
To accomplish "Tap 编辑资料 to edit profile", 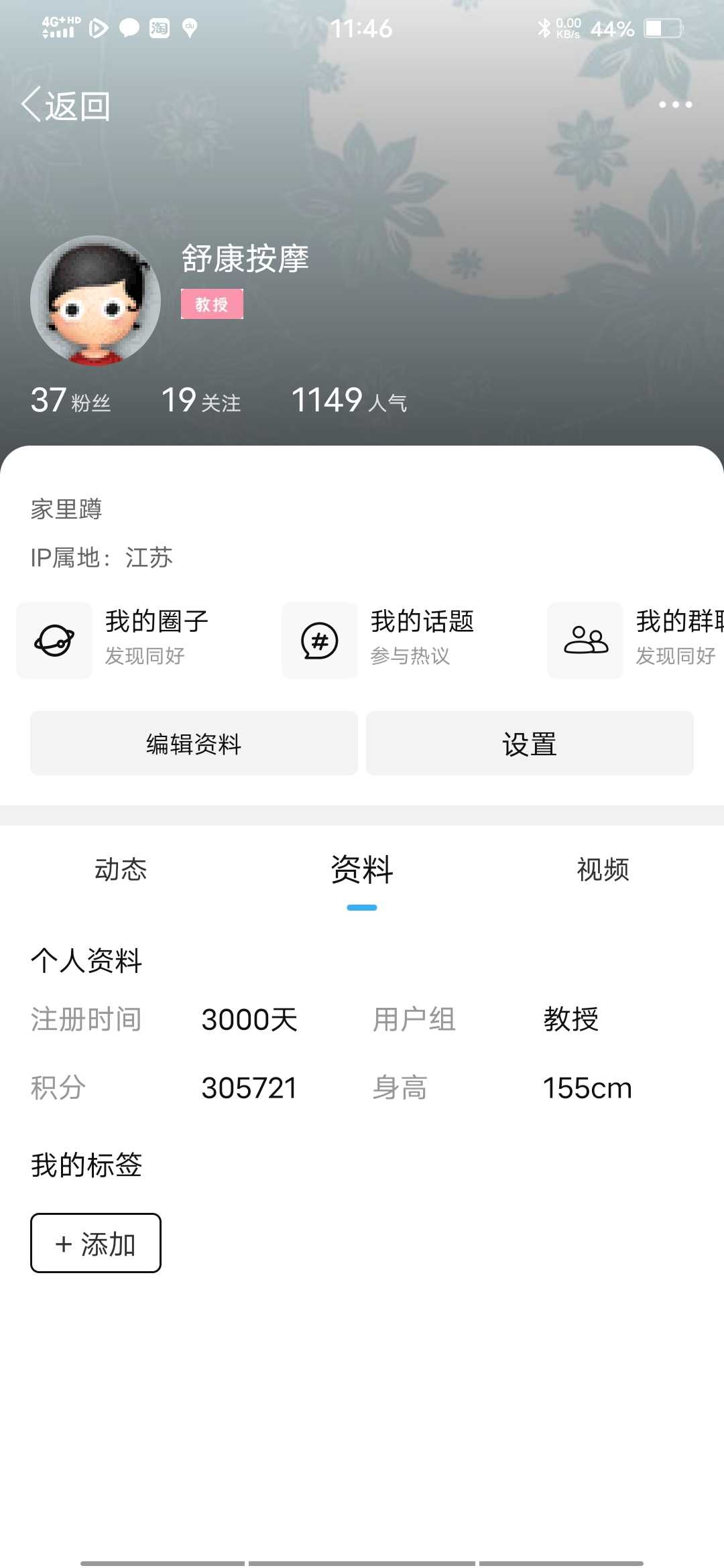I will point(194,743).
